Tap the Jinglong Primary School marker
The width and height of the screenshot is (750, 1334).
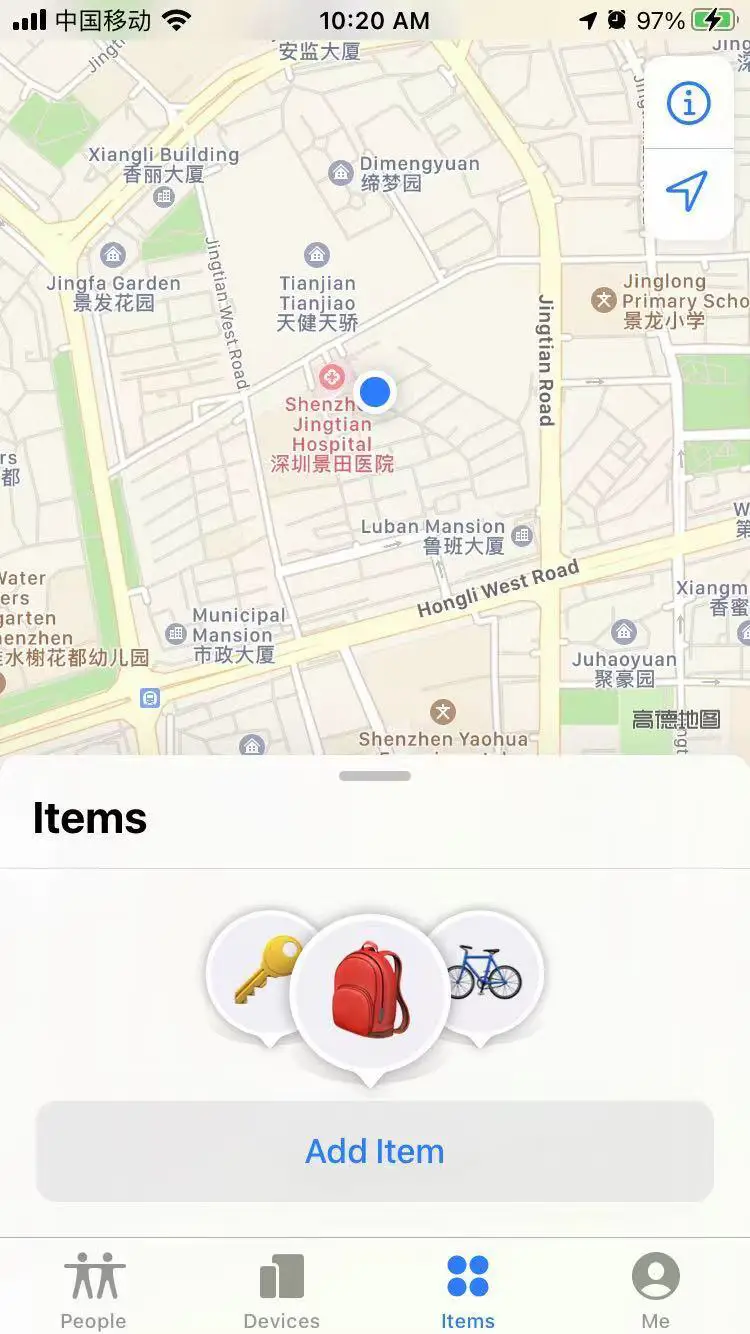tap(603, 299)
